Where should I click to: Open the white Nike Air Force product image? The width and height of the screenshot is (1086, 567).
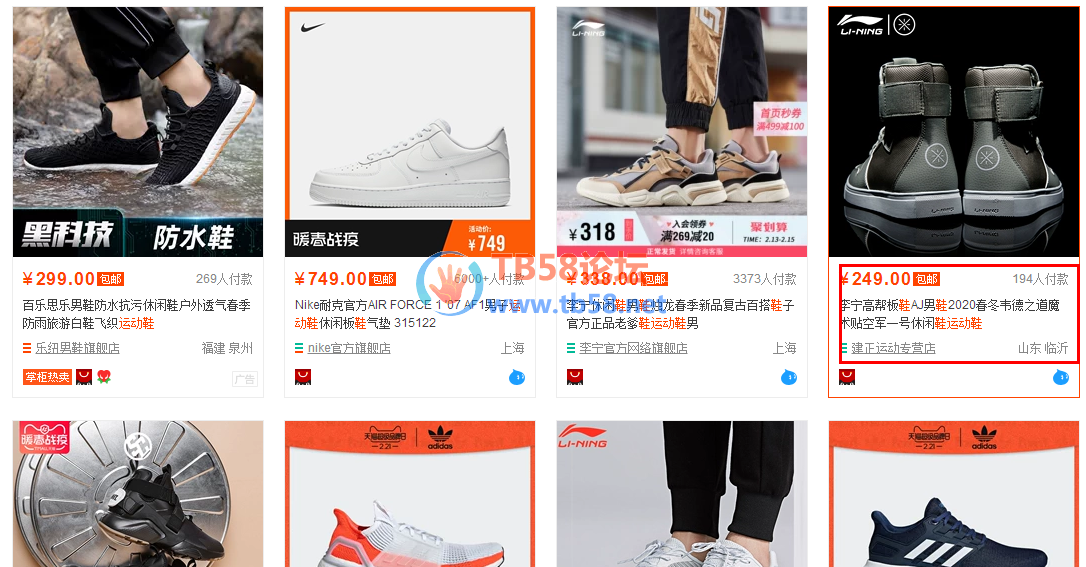[410, 132]
